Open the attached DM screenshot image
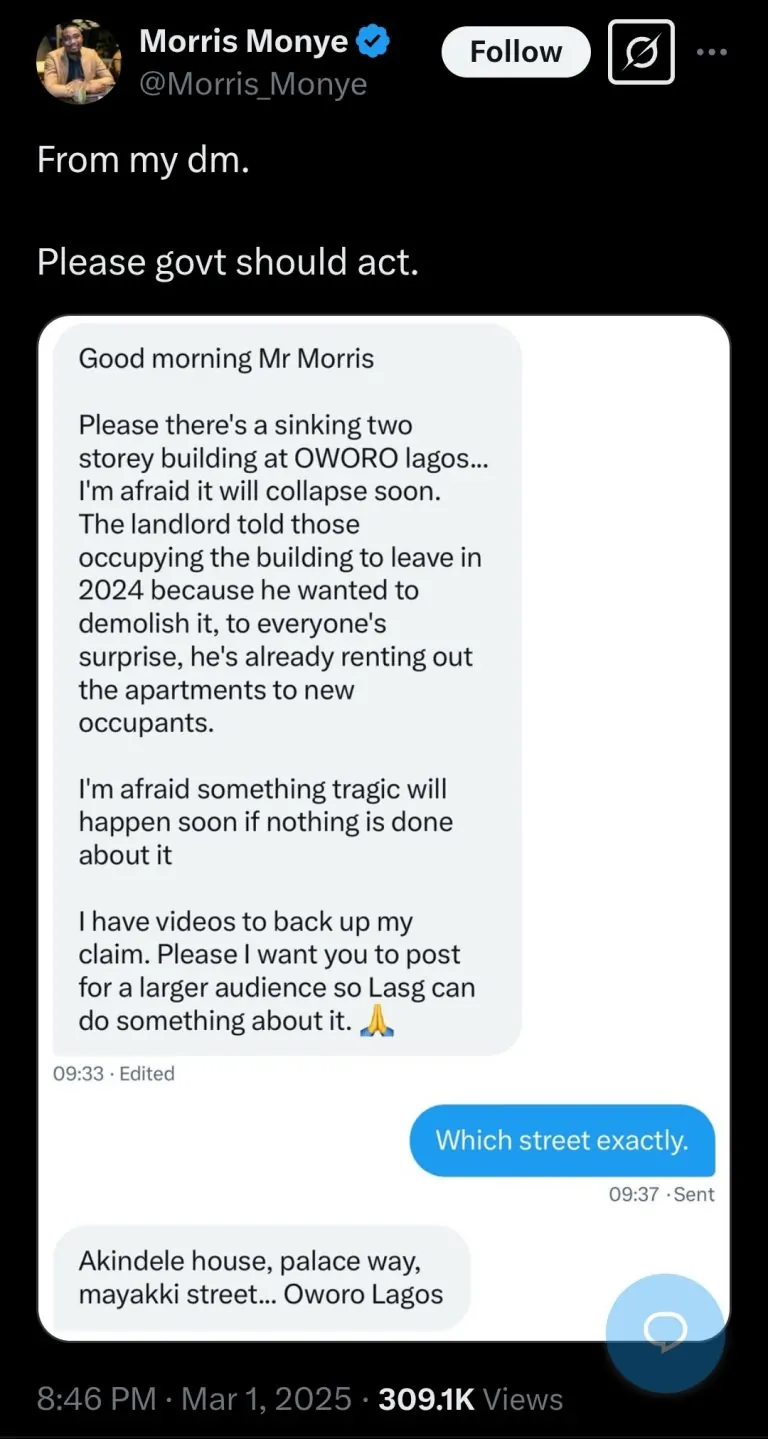Screen dimensions: 768x1439 pos(384,700)
